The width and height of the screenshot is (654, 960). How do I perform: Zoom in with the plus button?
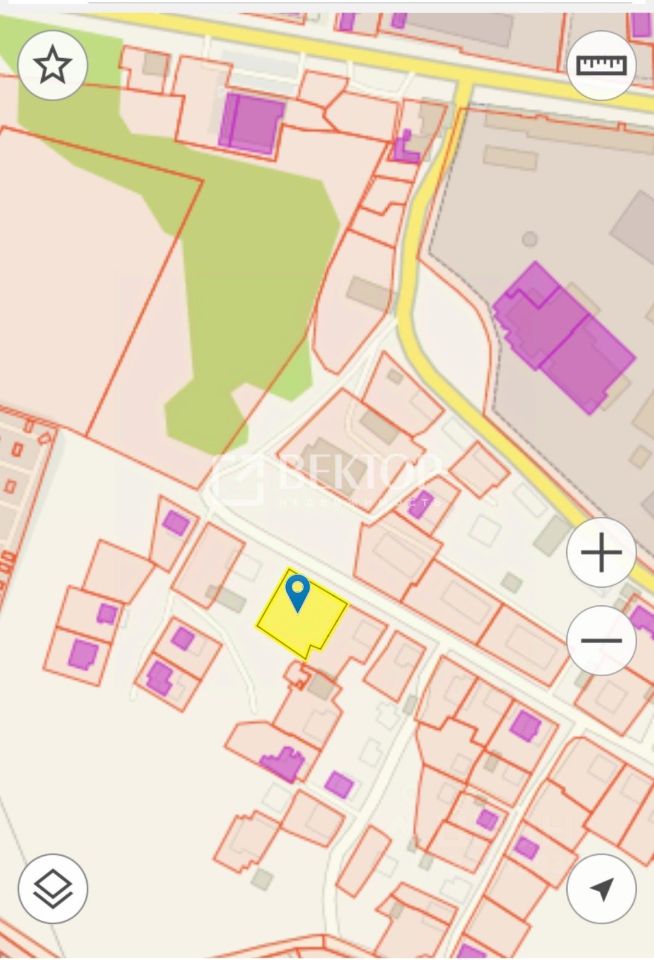point(601,552)
